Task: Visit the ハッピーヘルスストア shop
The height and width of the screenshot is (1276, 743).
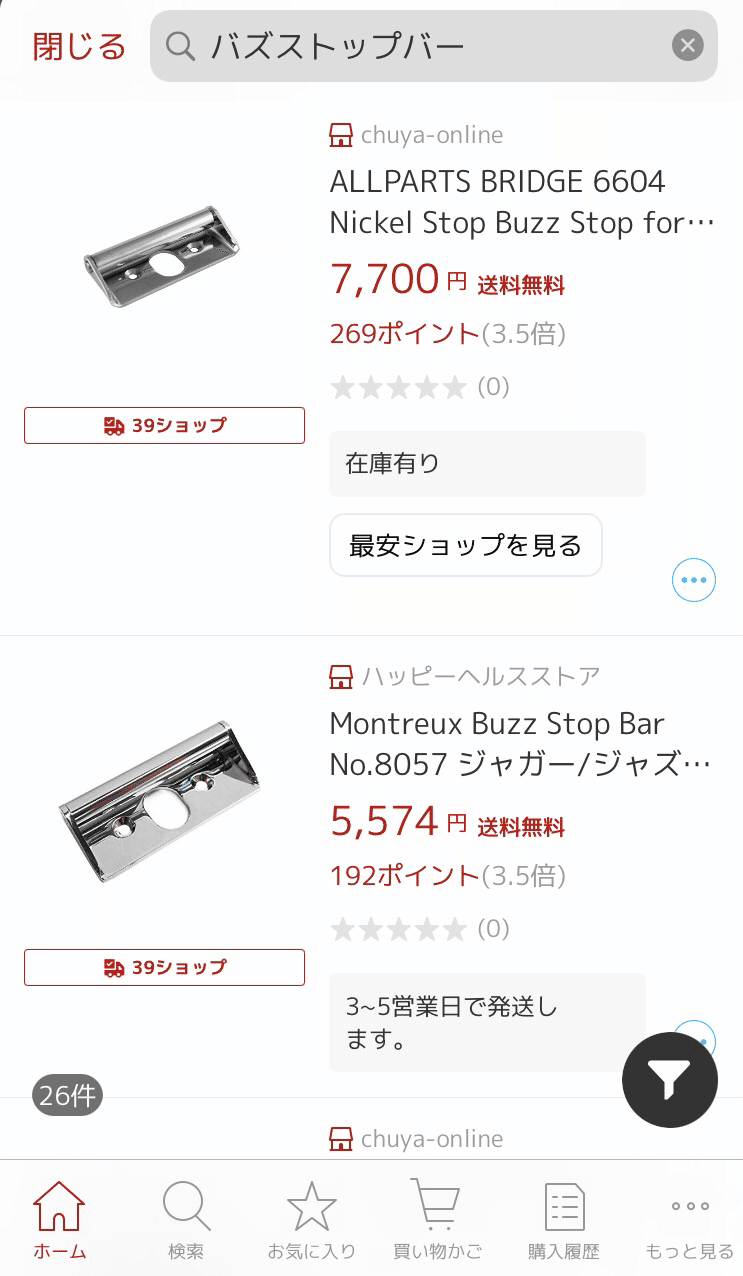Action: [x=465, y=677]
